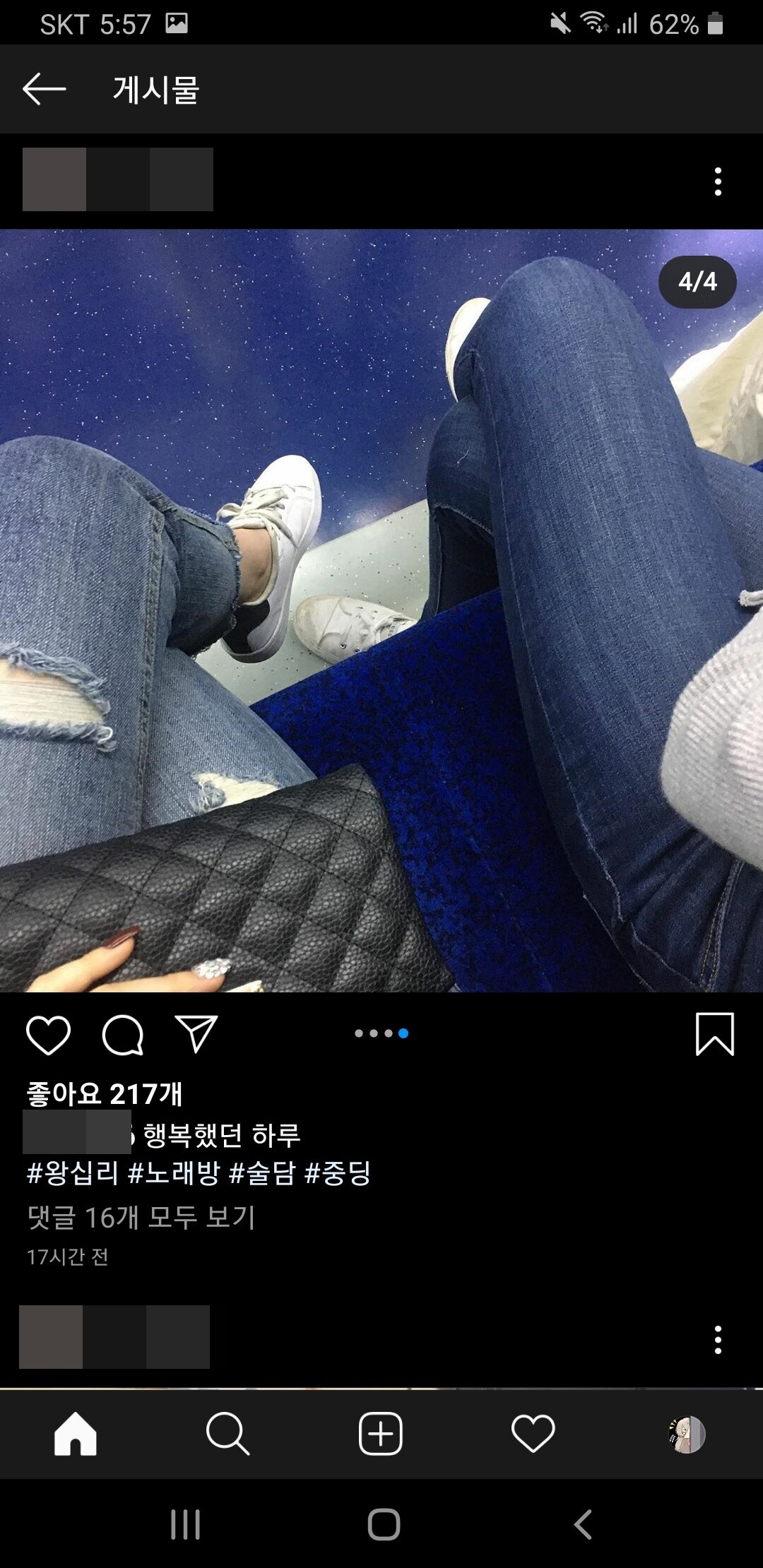Viewport: 763px width, 1568px height.
Task: Open the #중딩 hashtag
Action: pyautogui.click(x=338, y=1173)
